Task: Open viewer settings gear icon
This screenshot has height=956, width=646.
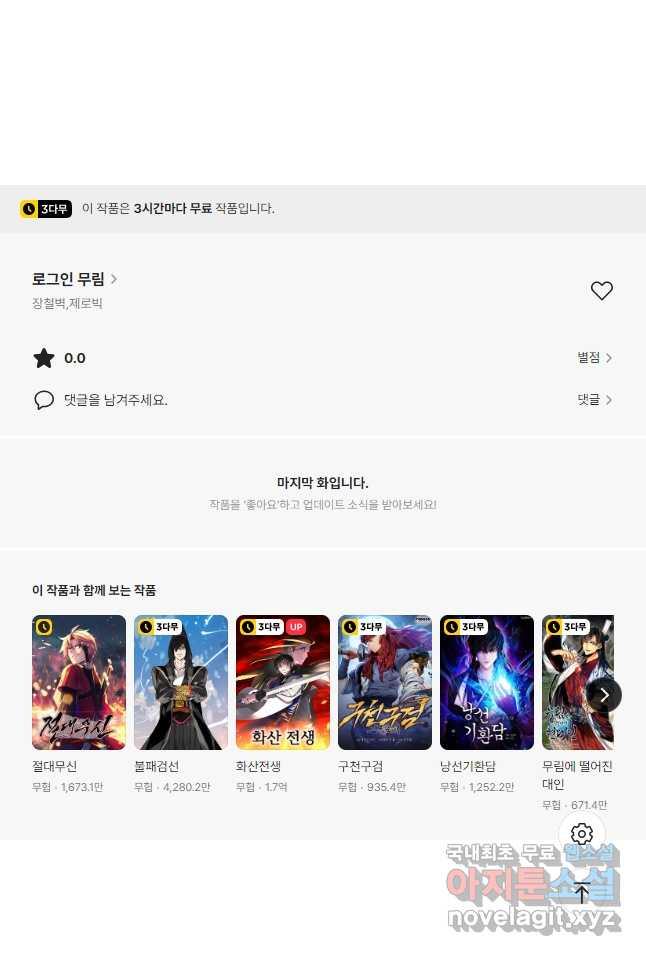Action: 582,834
